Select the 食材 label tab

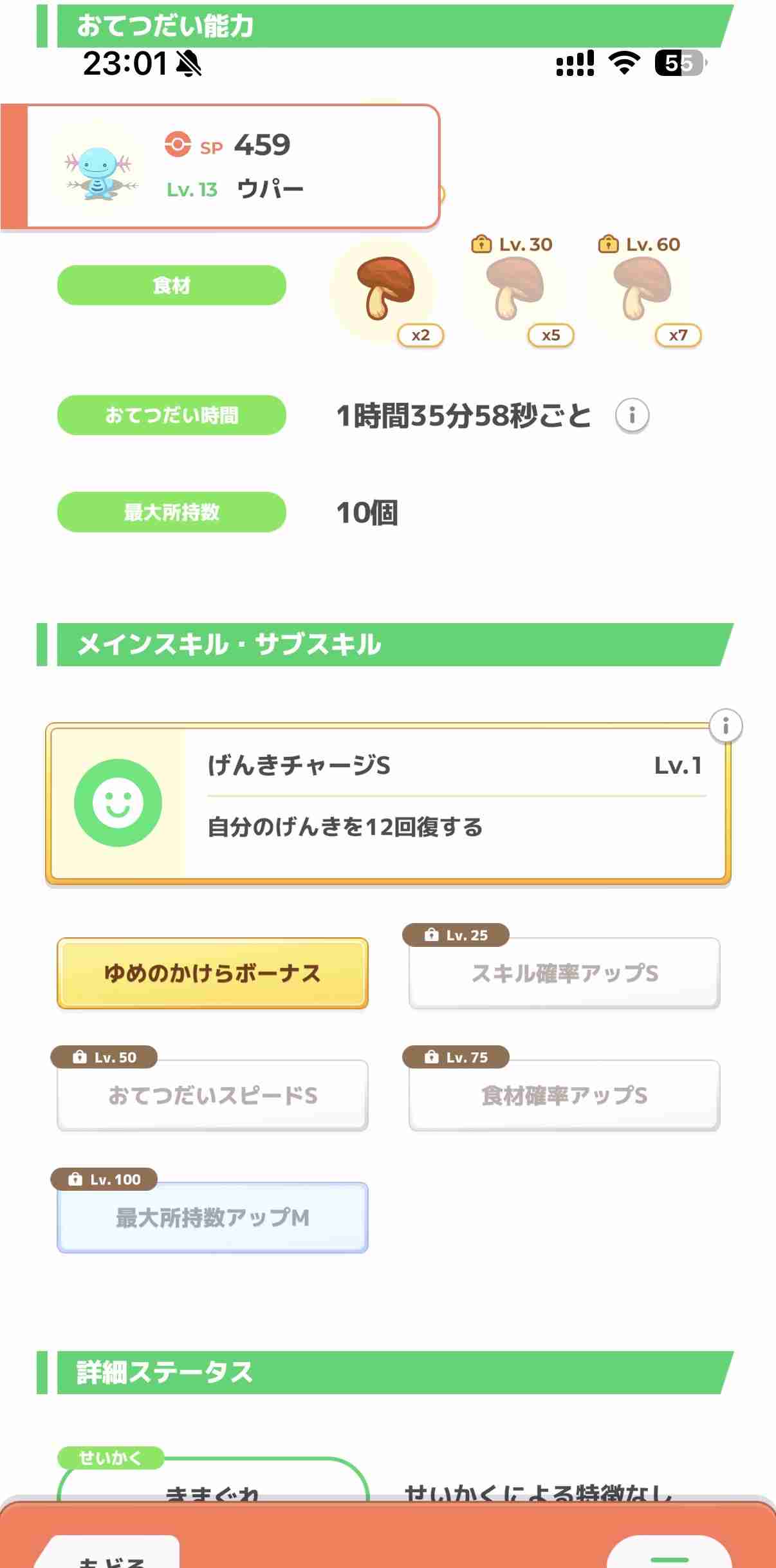tap(172, 285)
